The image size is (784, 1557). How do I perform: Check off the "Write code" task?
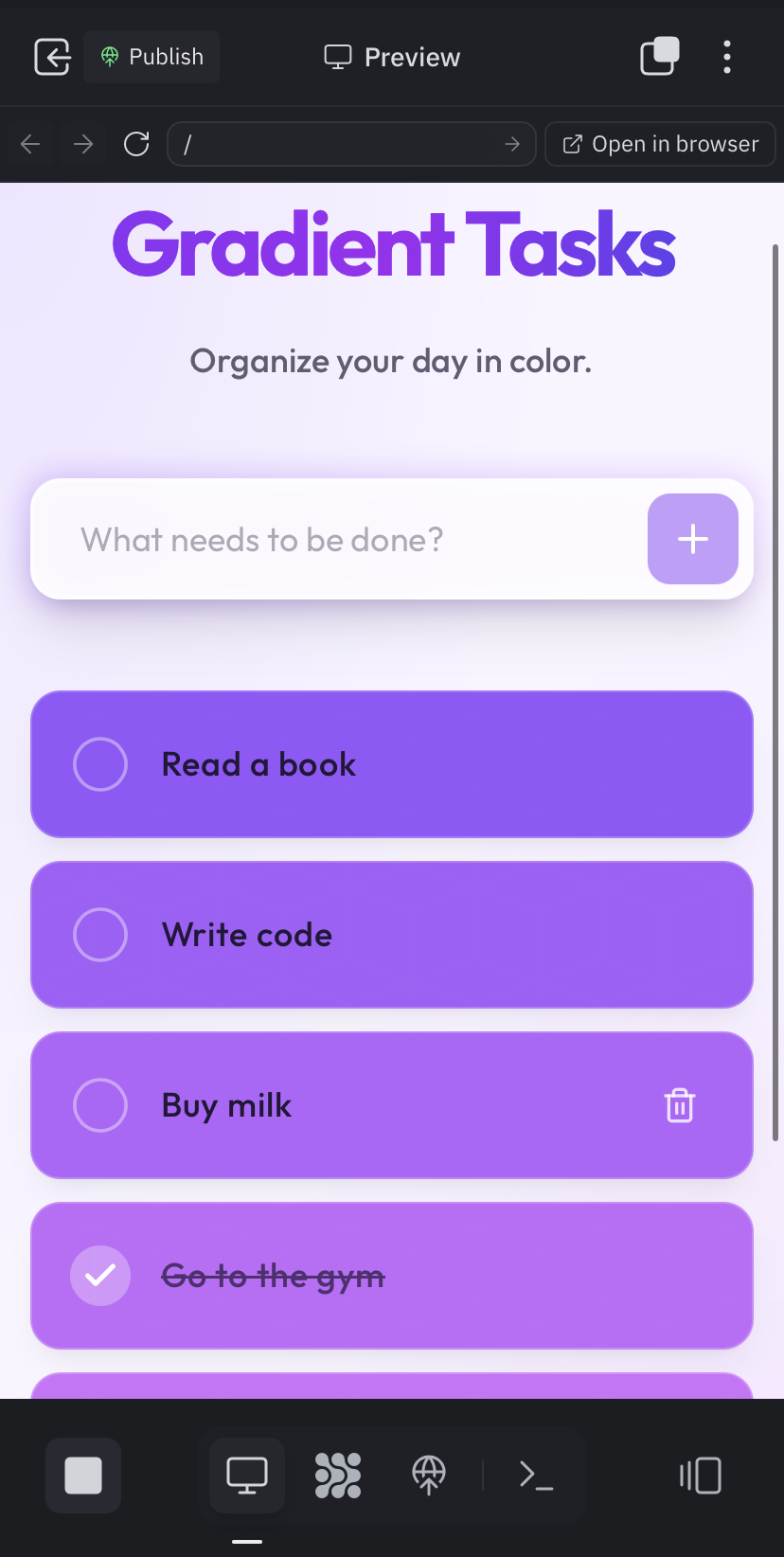pyautogui.click(x=100, y=935)
